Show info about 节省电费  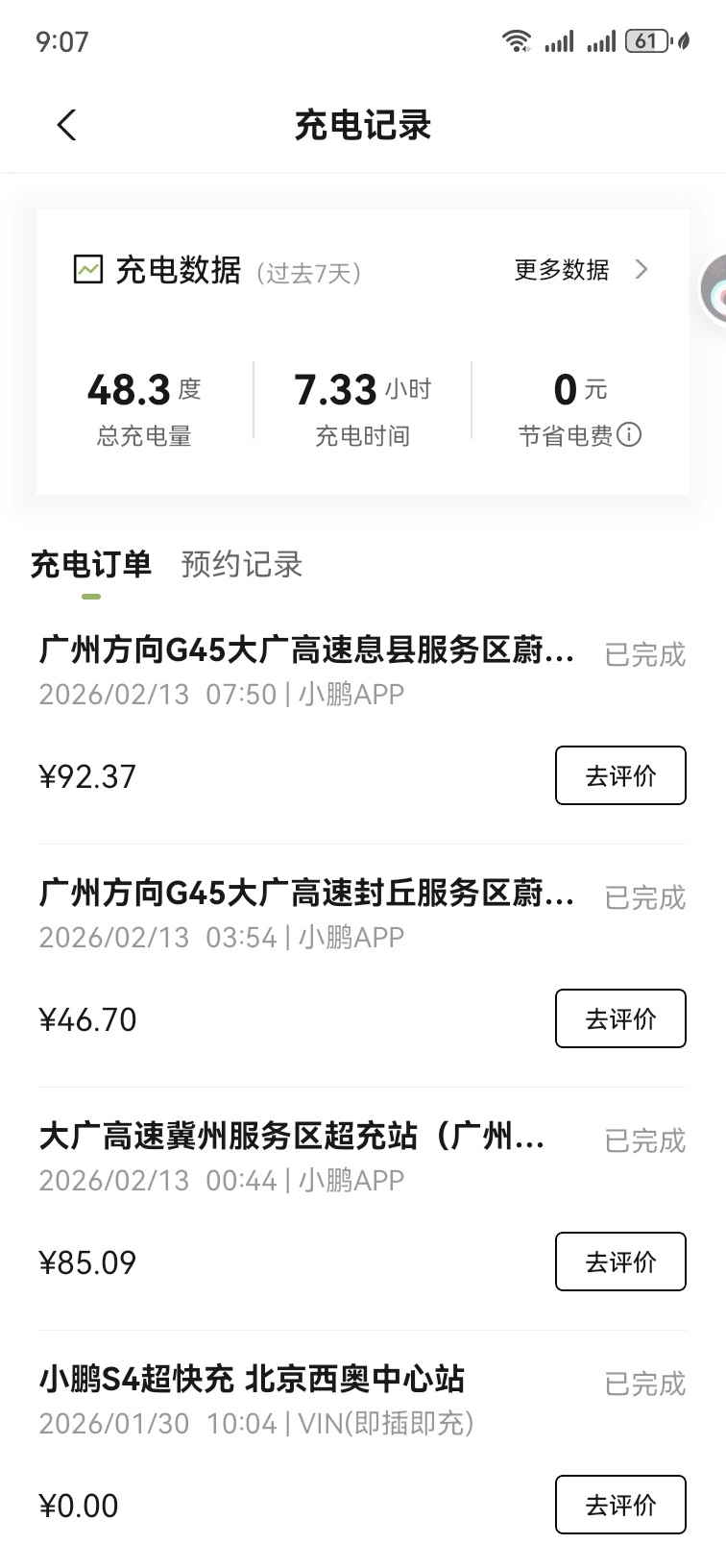coord(630,435)
